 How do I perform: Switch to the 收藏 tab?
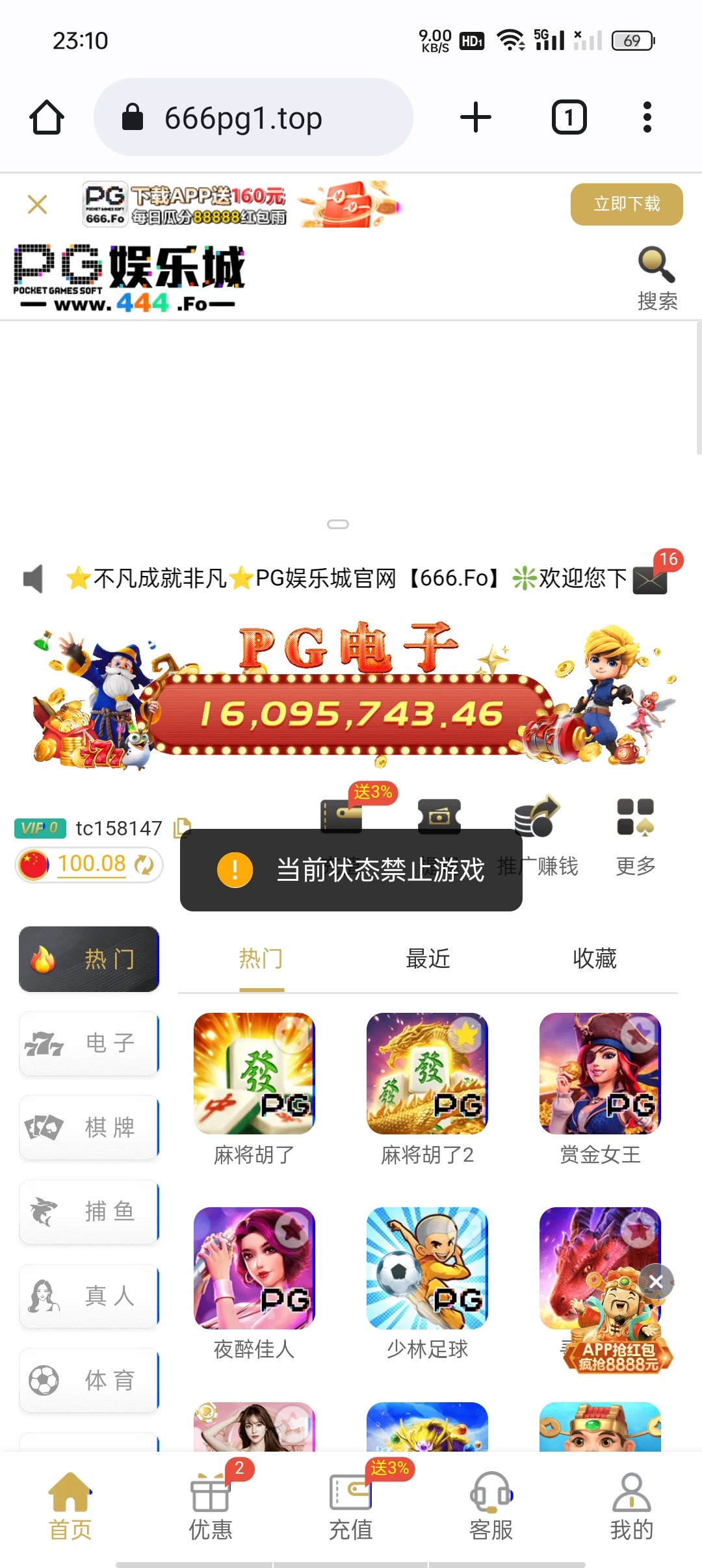point(594,959)
